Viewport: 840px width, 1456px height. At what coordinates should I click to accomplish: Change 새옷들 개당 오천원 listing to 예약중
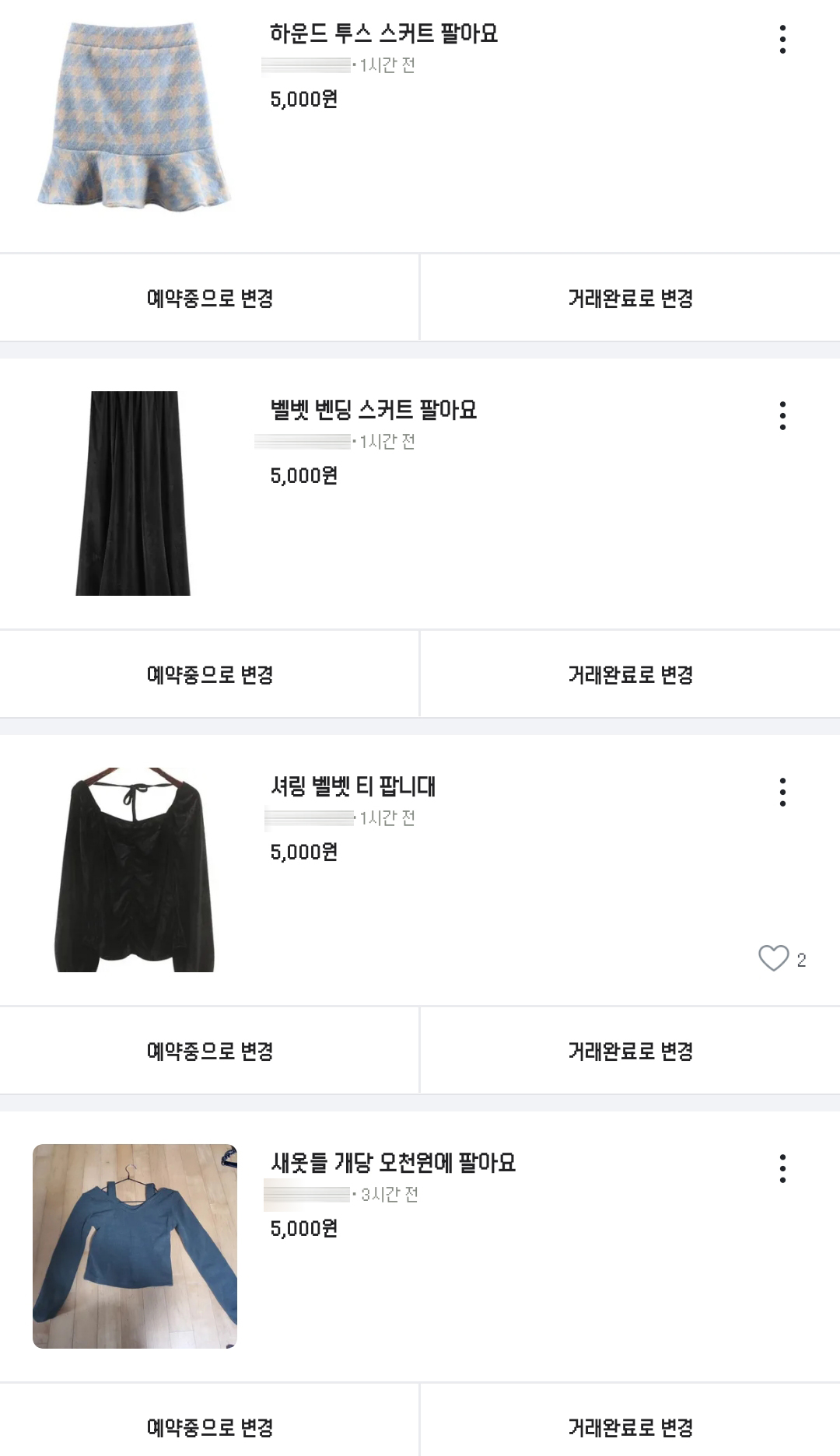[209, 1427]
